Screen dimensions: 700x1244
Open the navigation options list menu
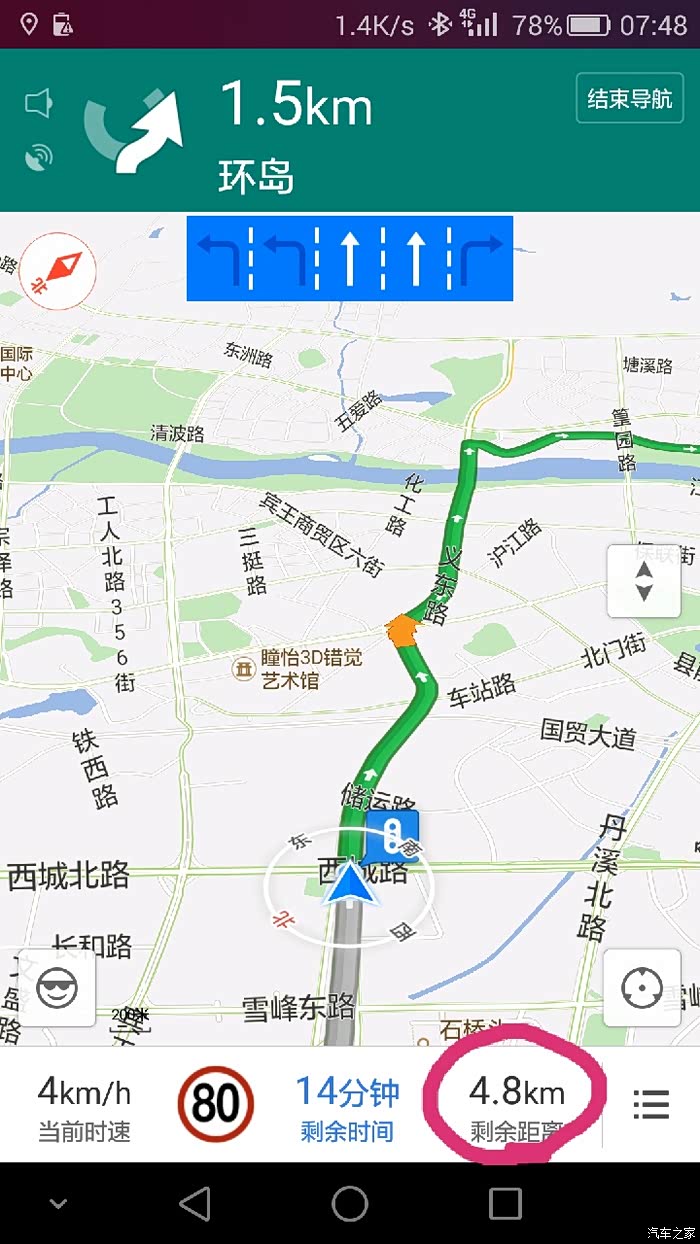(651, 1104)
